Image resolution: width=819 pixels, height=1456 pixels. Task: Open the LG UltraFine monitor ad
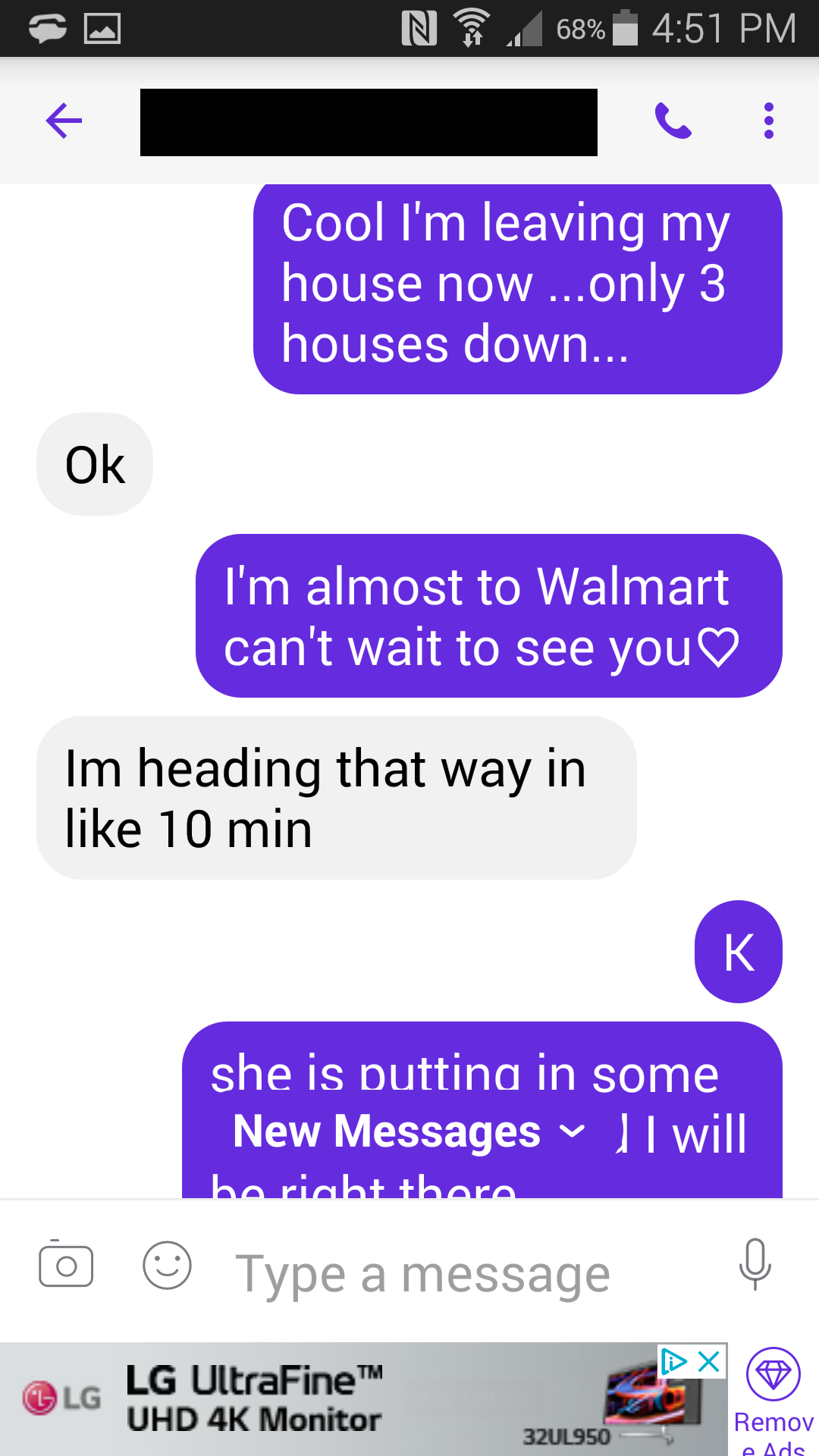(341, 1401)
